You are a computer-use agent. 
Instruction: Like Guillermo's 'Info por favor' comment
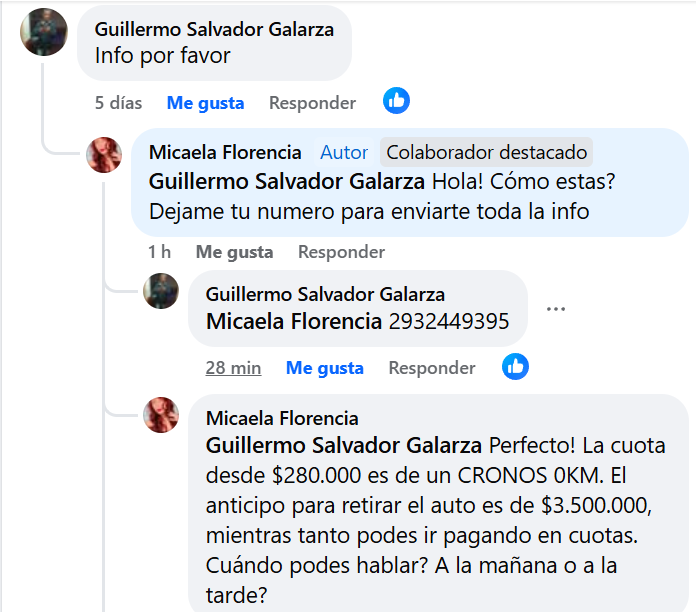click(205, 102)
